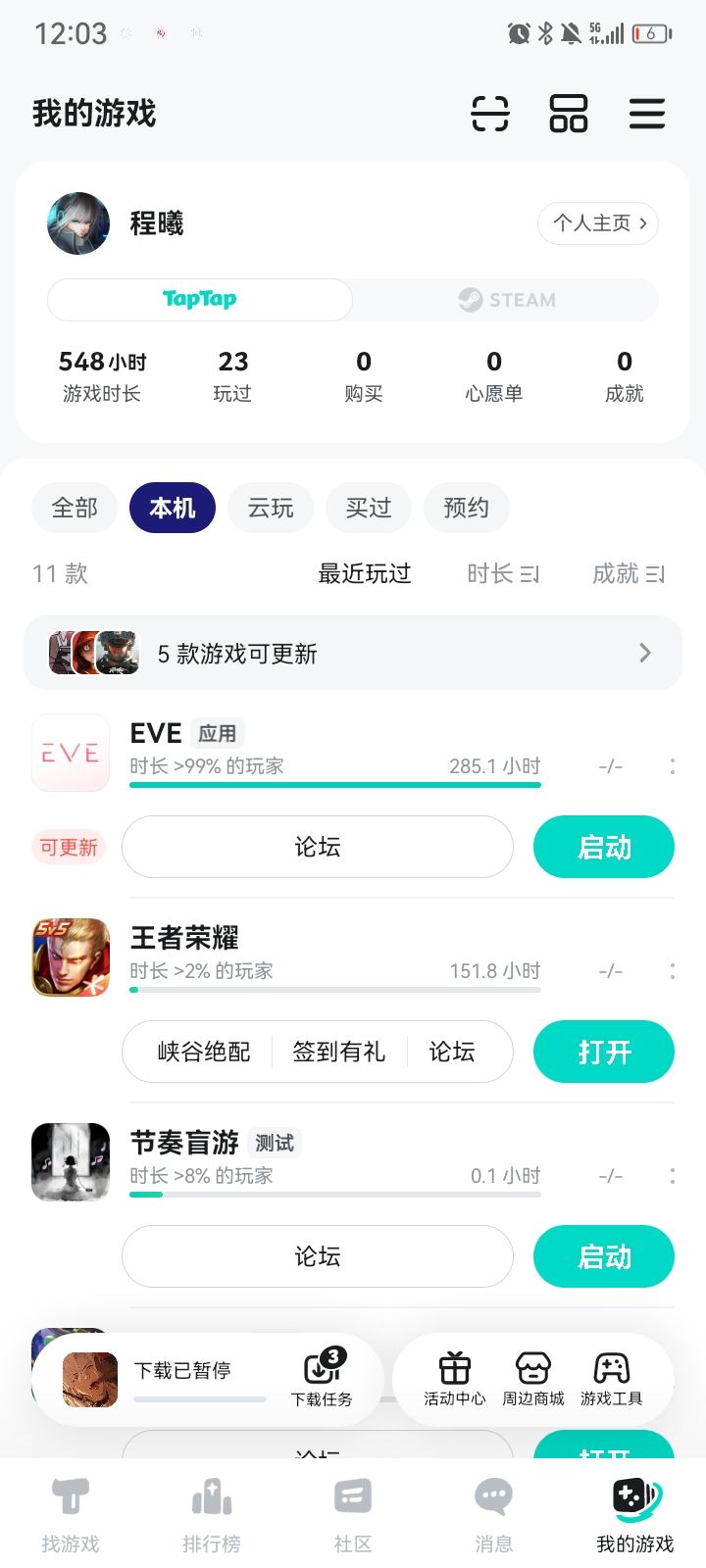Open 签到有礼 for 王者荣耀
Image resolution: width=706 pixels, height=1568 pixels.
coord(339,1052)
